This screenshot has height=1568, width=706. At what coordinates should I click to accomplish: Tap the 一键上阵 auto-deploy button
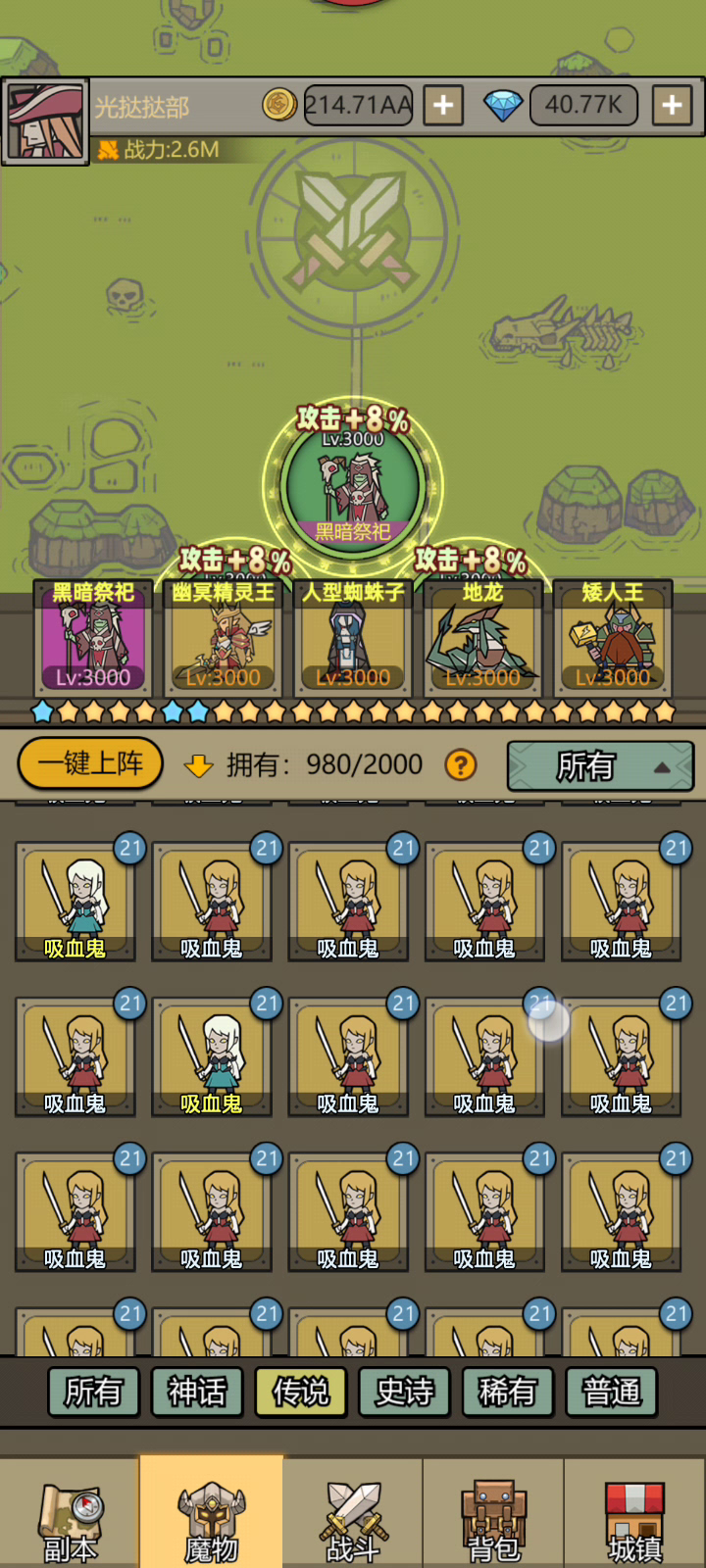(90, 763)
